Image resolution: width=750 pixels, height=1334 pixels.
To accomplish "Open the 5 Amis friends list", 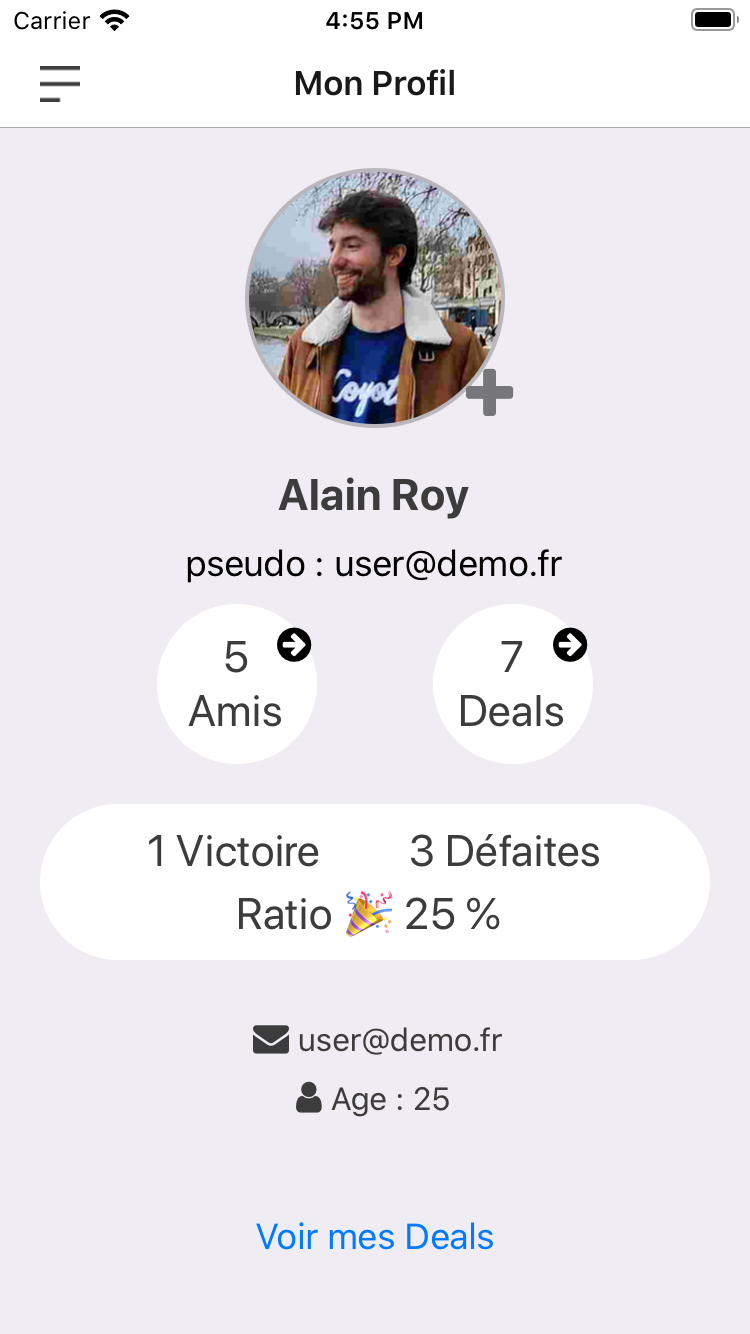I will (x=237, y=684).
